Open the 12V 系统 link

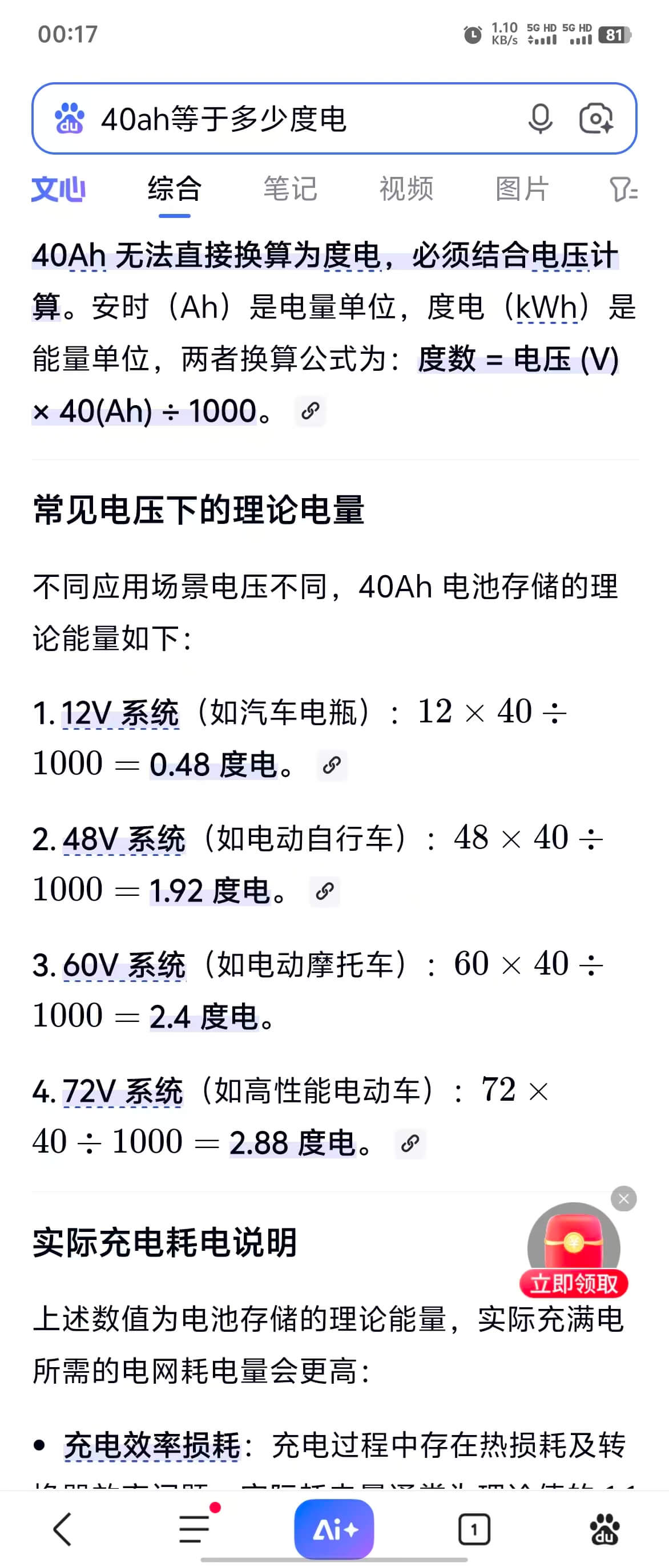point(120,713)
